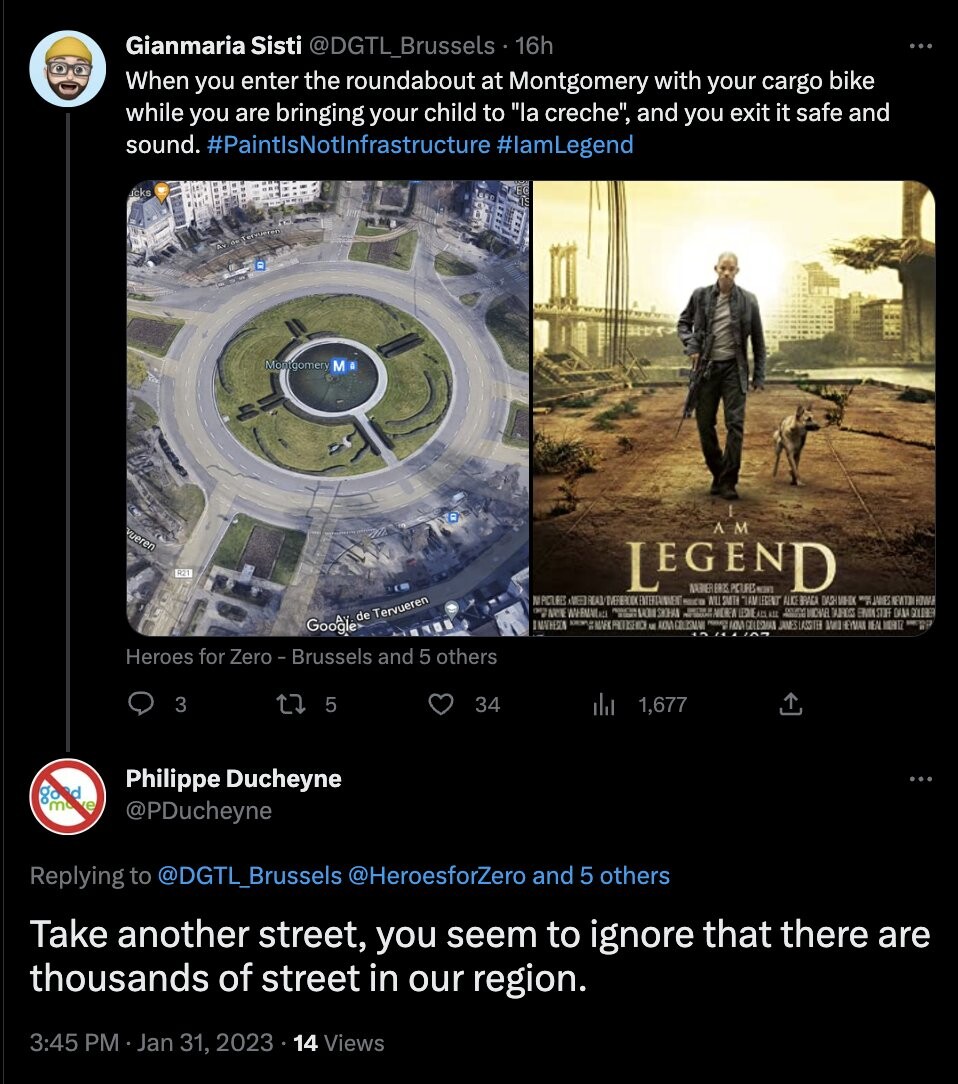Show the 5 others being replied to

coord(600,876)
